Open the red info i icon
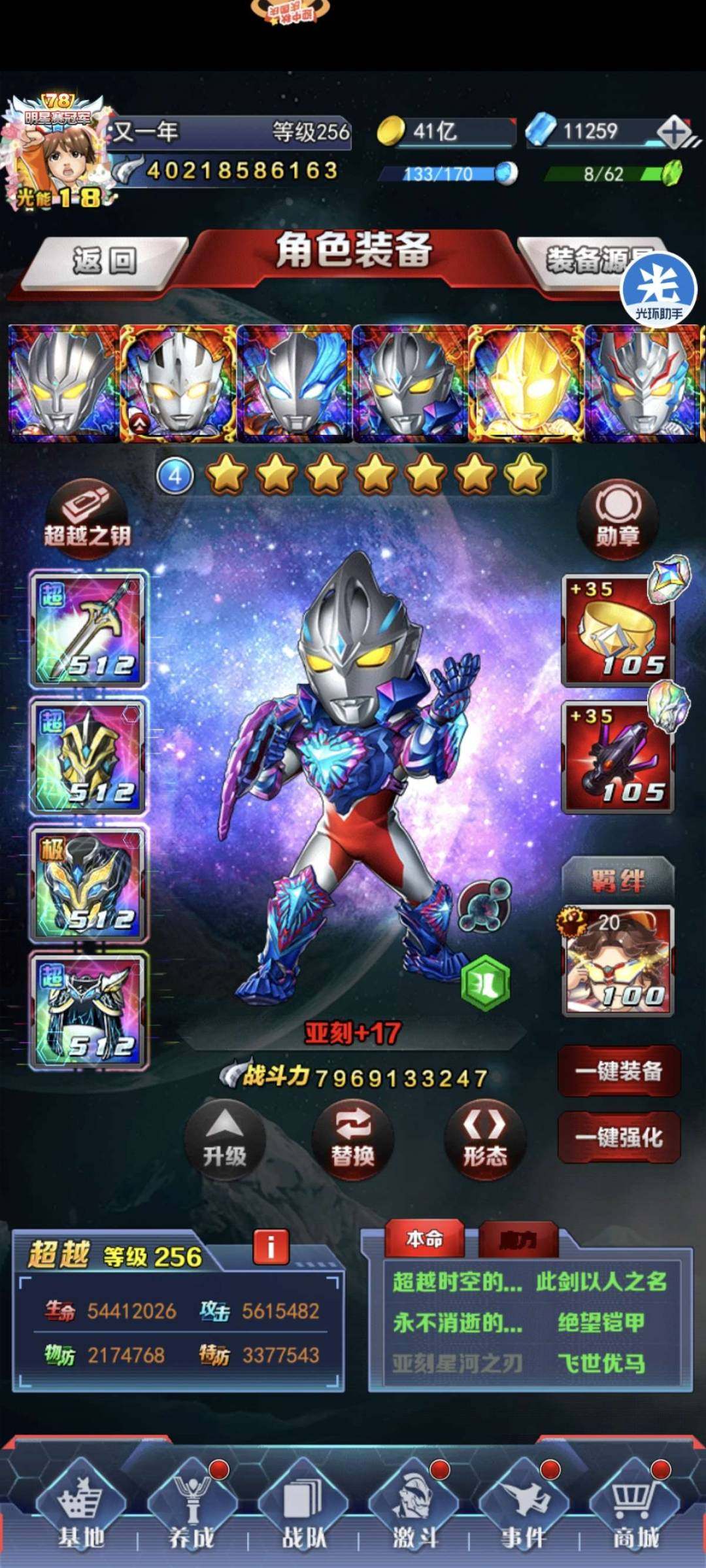This screenshot has height=1568, width=706. (271, 1246)
